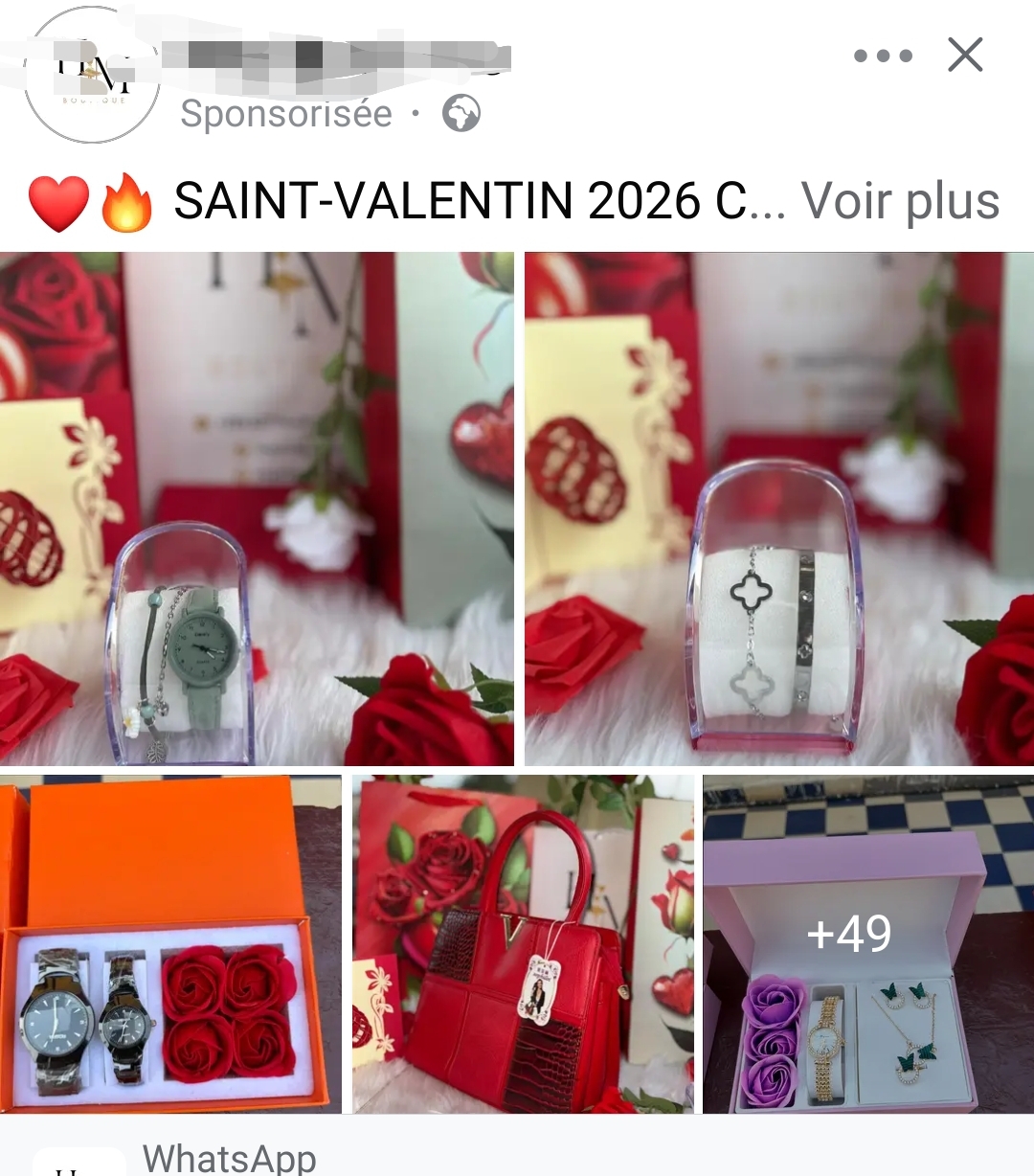Image resolution: width=1034 pixels, height=1176 pixels.
Task: Open the WhatsApp link below the photos
Action: coord(230,1159)
